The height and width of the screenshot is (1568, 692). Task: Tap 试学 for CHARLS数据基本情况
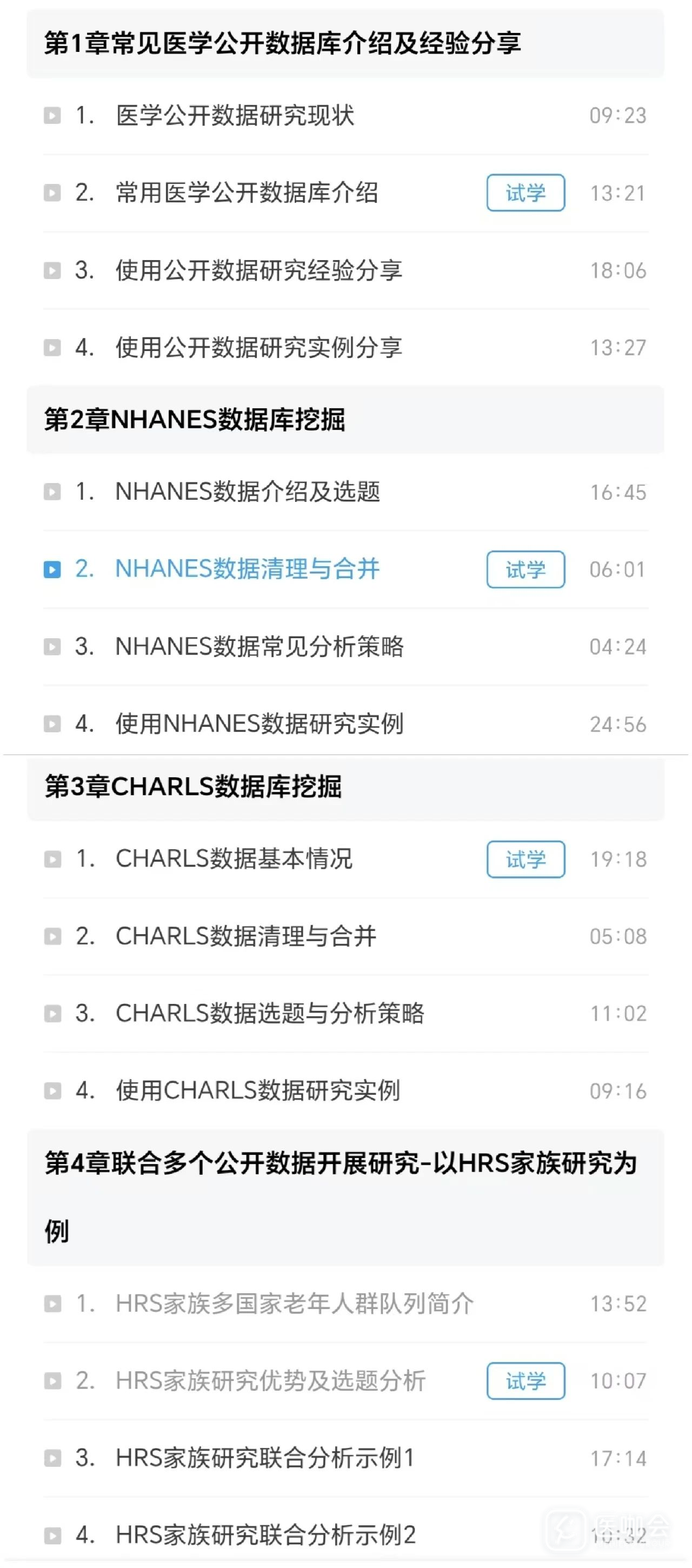pos(525,859)
